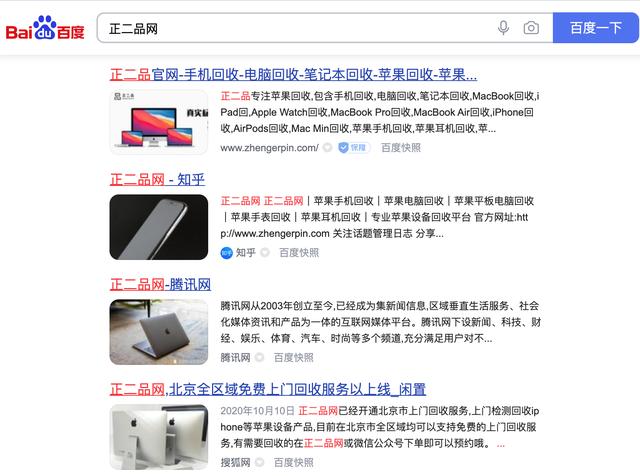Viewport: 640px width, 476px height.
Task: Tap the 百度一下 search button
Action: tap(596, 28)
